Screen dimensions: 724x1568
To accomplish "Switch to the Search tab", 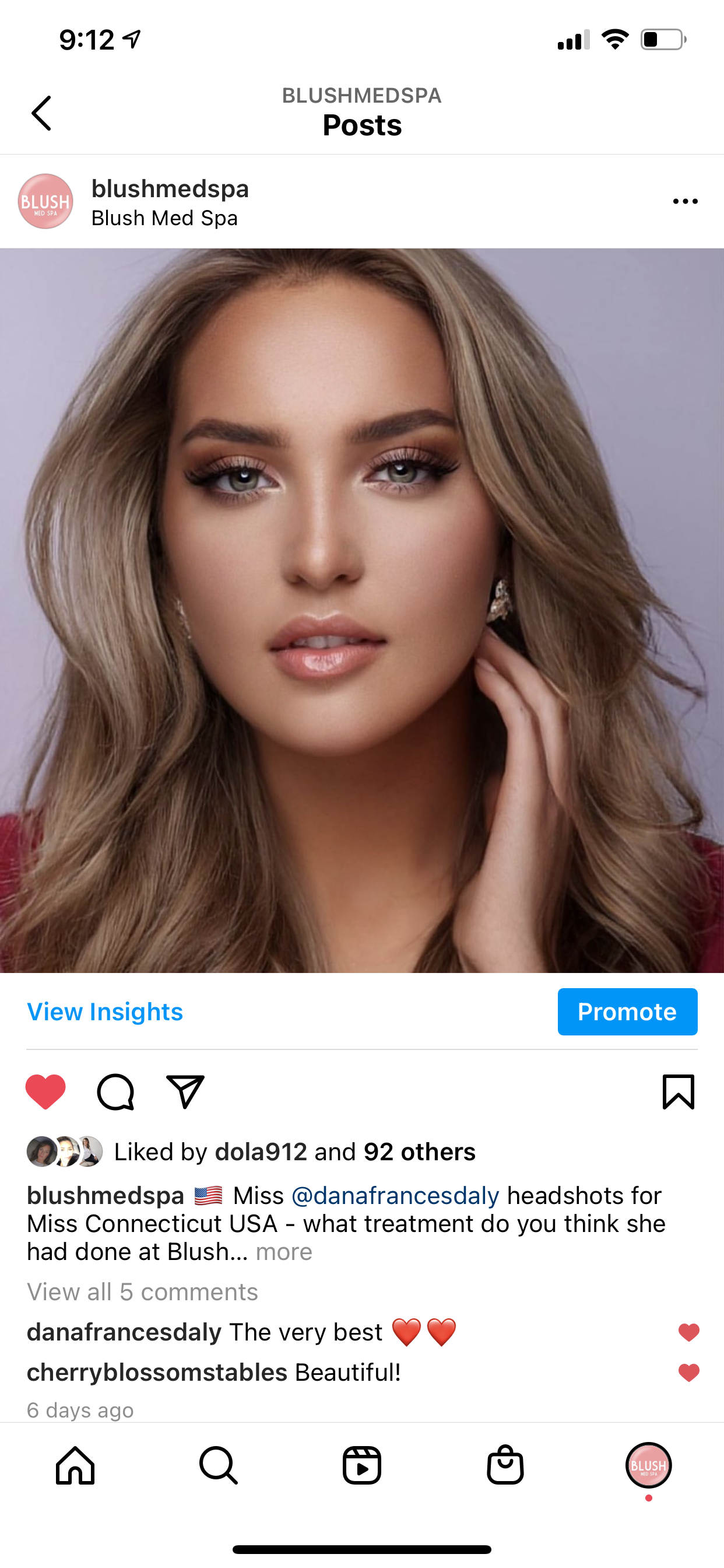I will point(219,1466).
